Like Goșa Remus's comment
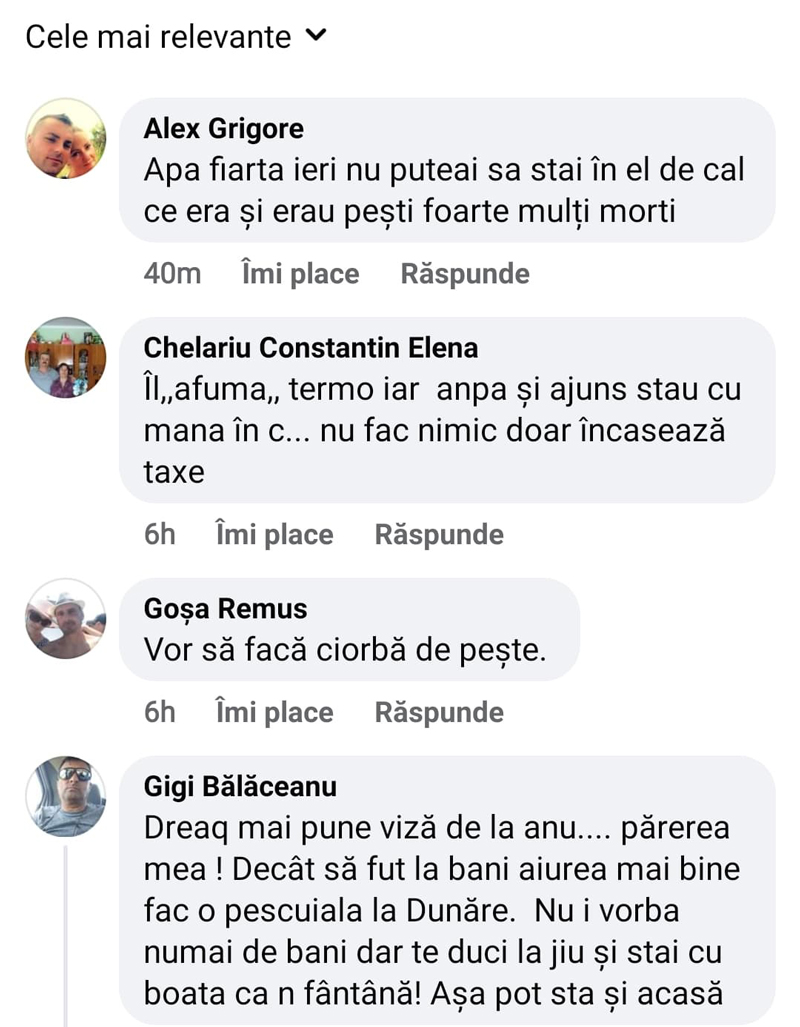Screen dimensions: 800x1027 pos(274,712)
